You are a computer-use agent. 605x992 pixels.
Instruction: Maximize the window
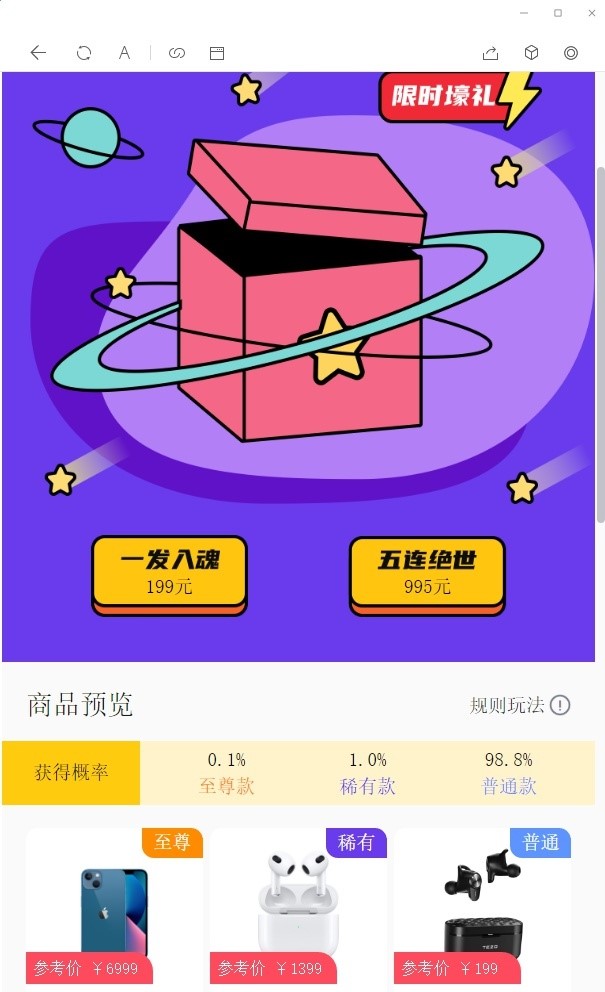pyautogui.click(x=558, y=13)
